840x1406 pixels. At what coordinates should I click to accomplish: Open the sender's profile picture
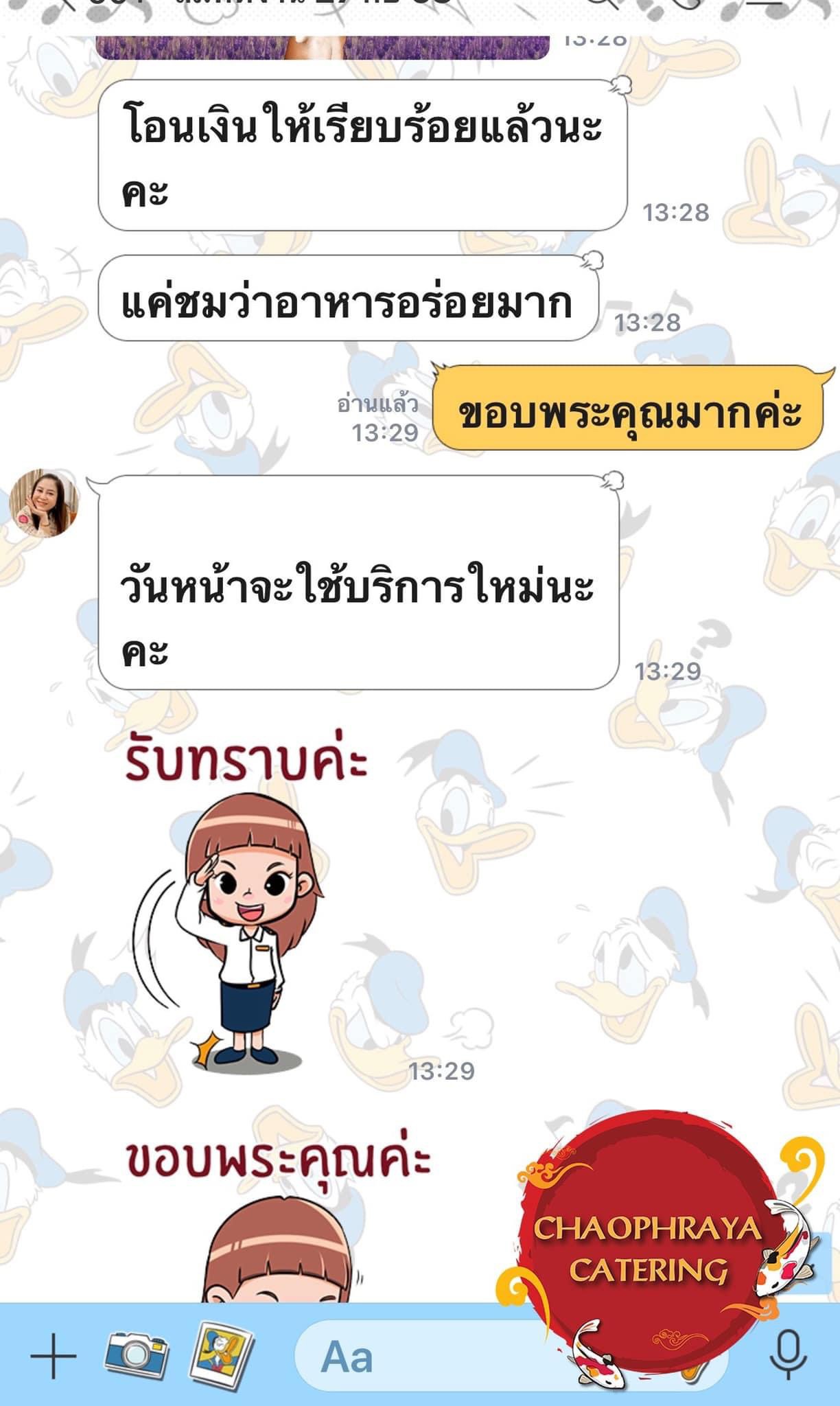[x=44, y=503]
